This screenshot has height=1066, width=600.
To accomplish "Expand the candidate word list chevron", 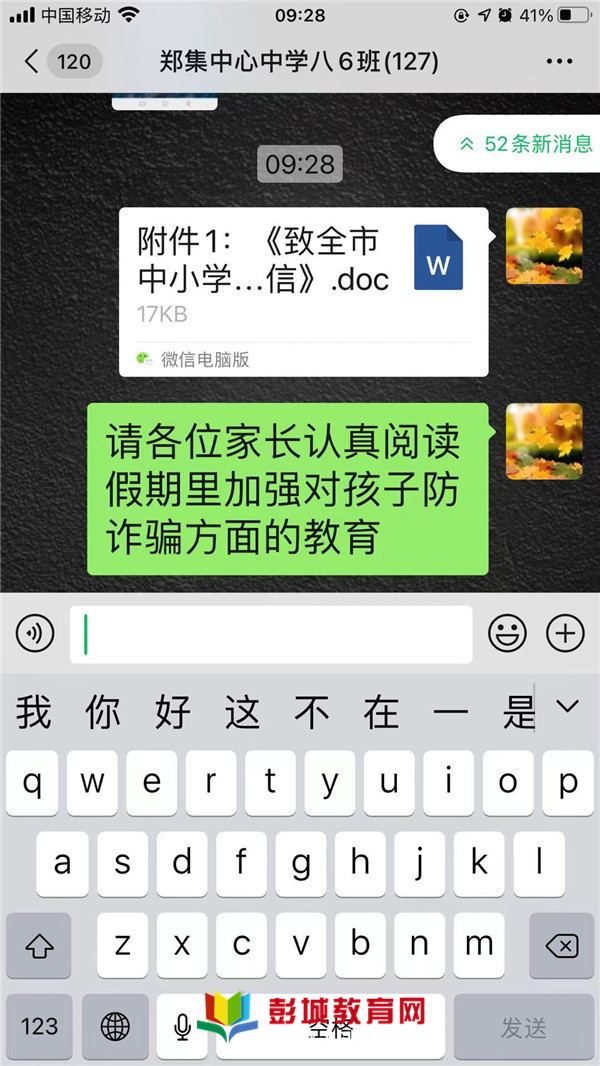I will point(567,707).
